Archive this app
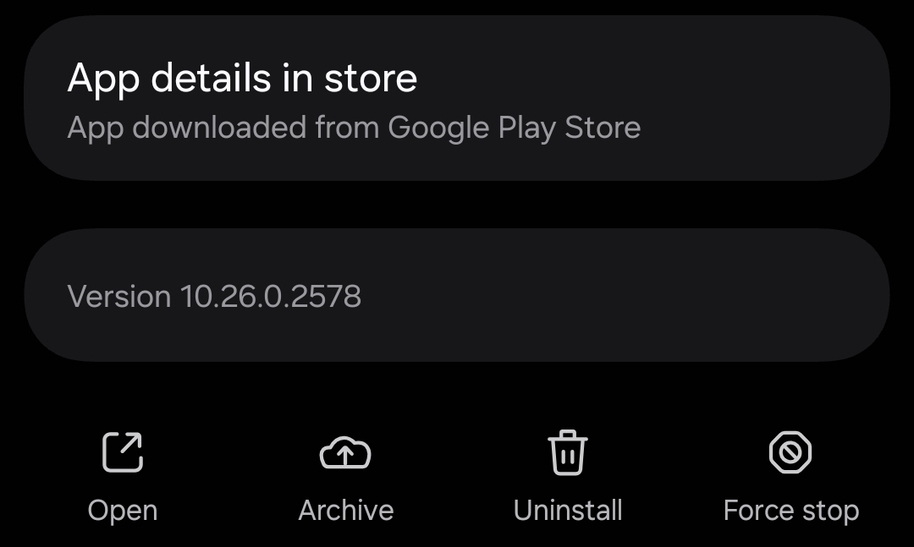Image resolution: width=914 pixels, height=547 pixels. pos(345,477)
